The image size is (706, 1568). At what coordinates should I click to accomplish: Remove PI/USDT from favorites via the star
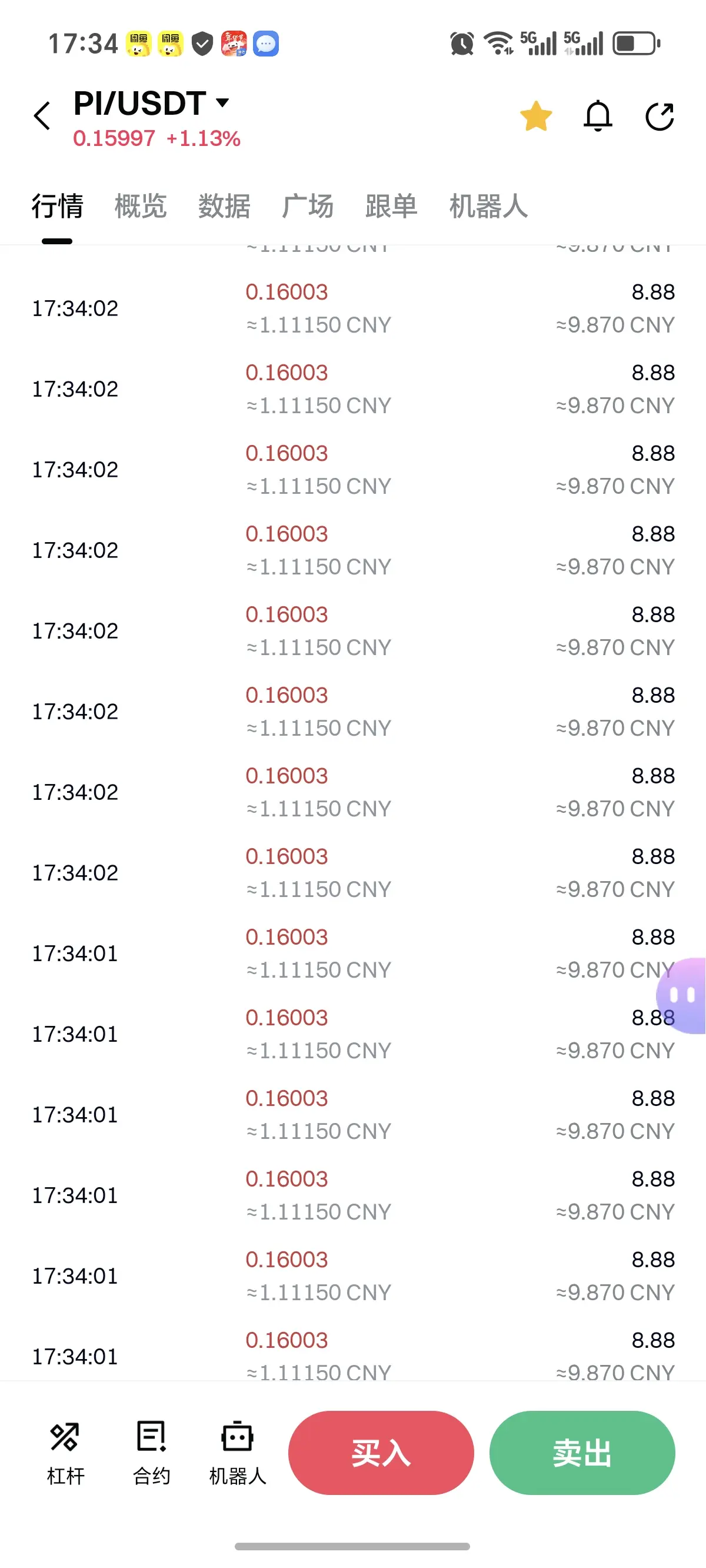tap(535, 115)
